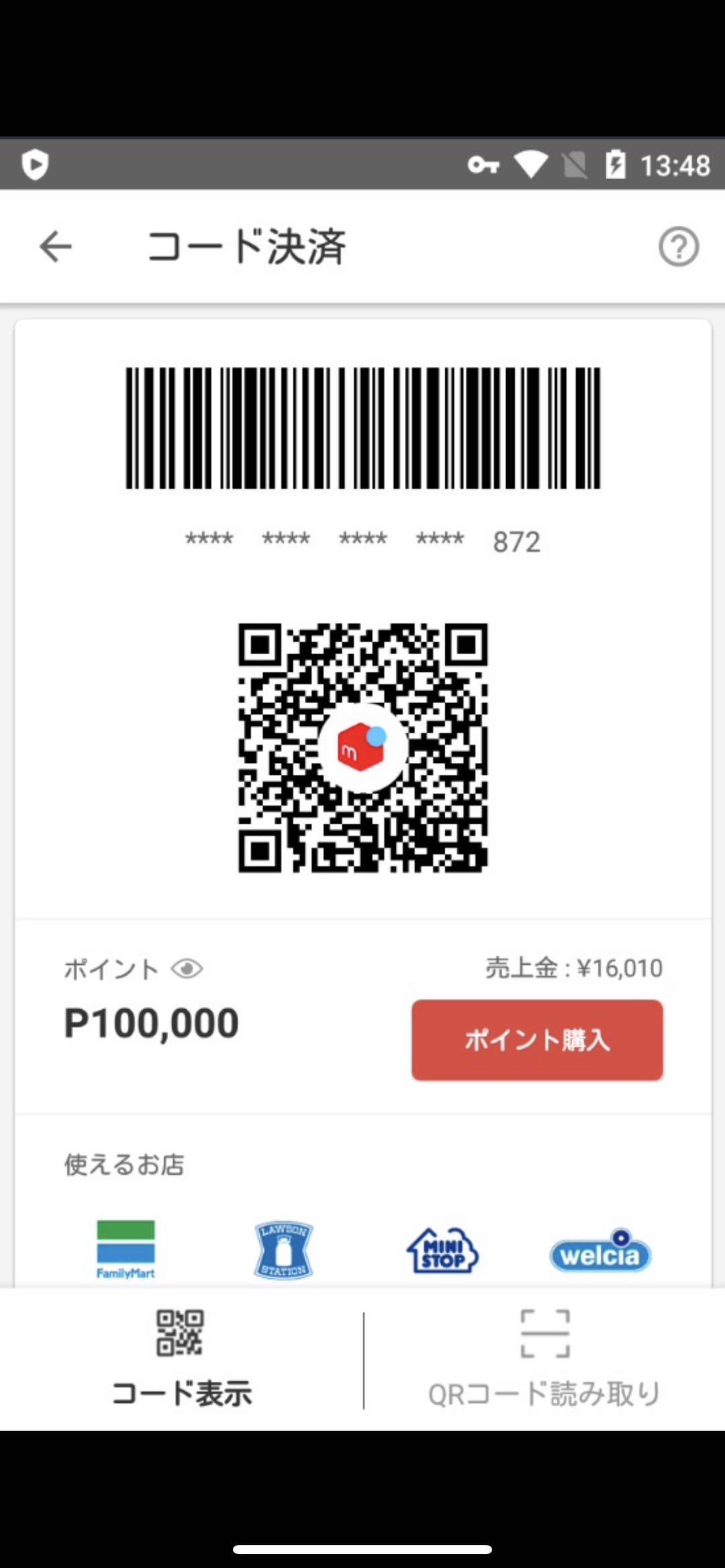Switch to the QRコード読み取り tab
The height and width of the screenshot is (1568, 725).
click(544, 1359)
